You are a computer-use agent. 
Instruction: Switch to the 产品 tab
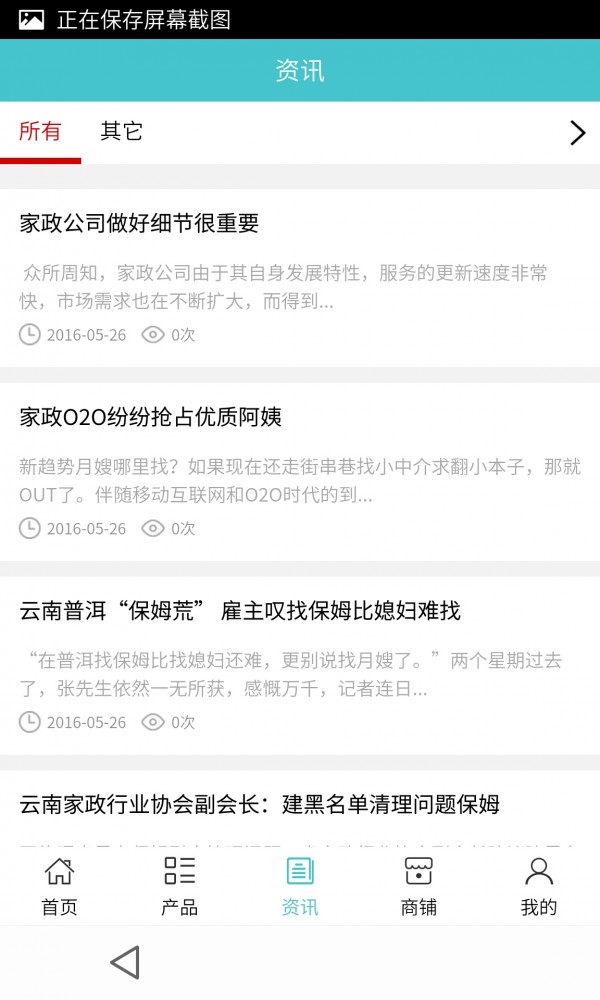(179, 886)
